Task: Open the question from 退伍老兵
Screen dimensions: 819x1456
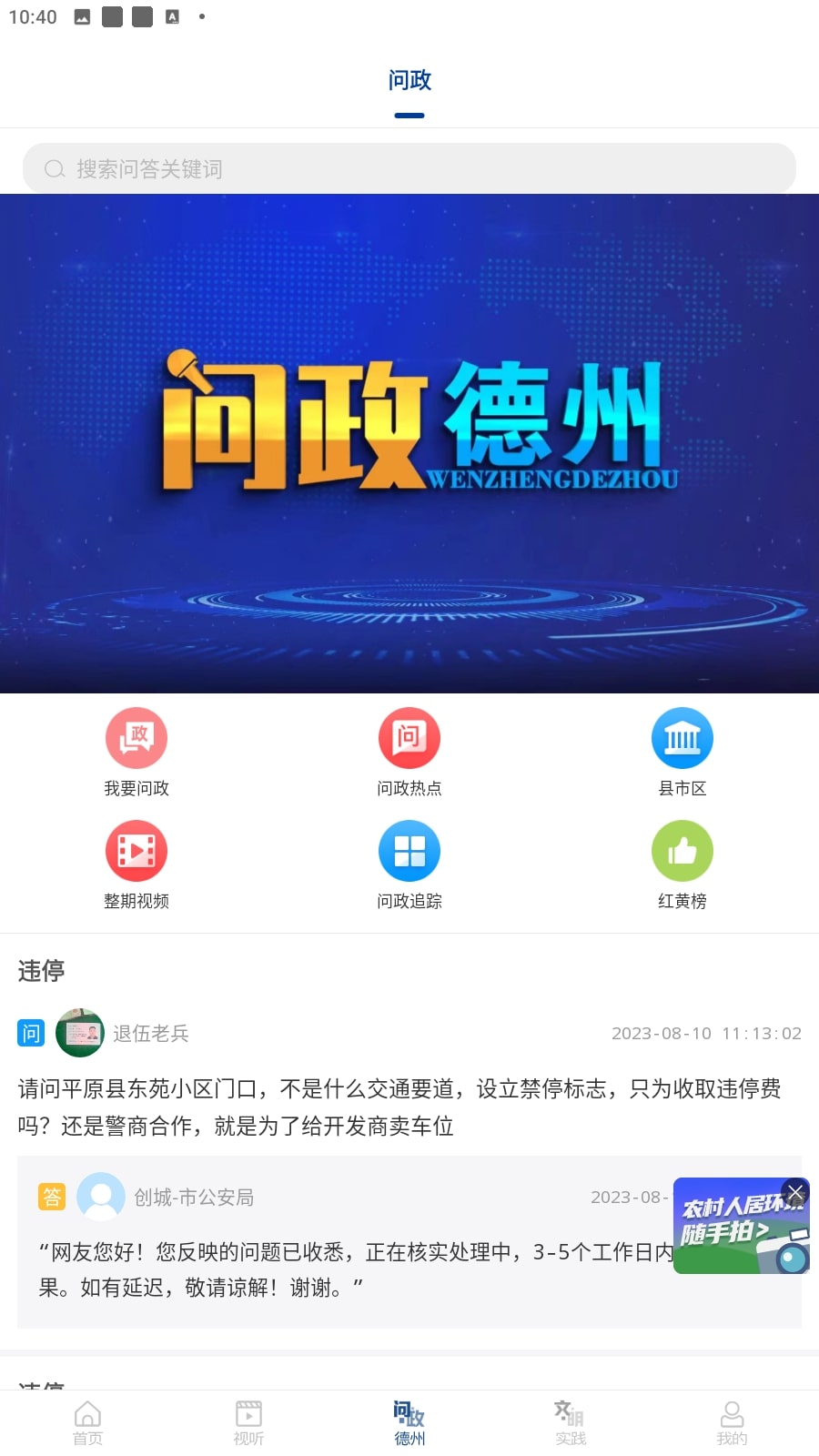Action: coord(400,1107)
